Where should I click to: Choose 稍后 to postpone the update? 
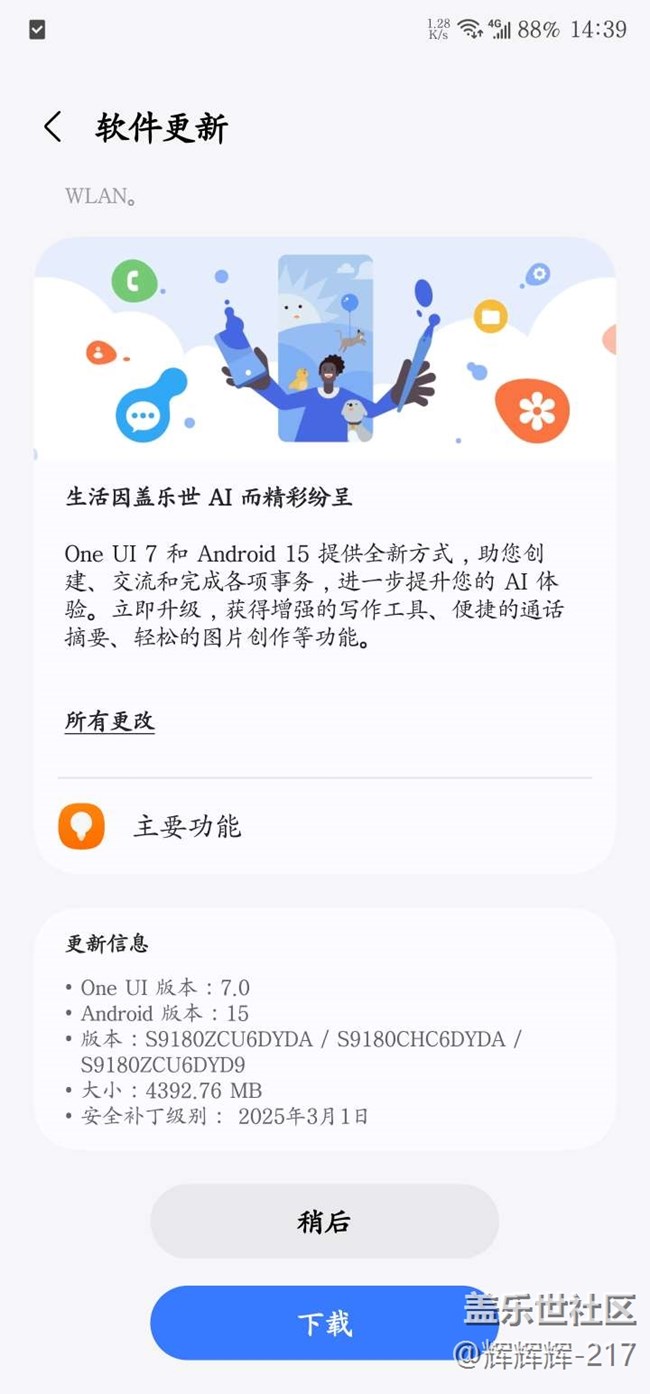pyautogui.click(x=324, y=1221)
